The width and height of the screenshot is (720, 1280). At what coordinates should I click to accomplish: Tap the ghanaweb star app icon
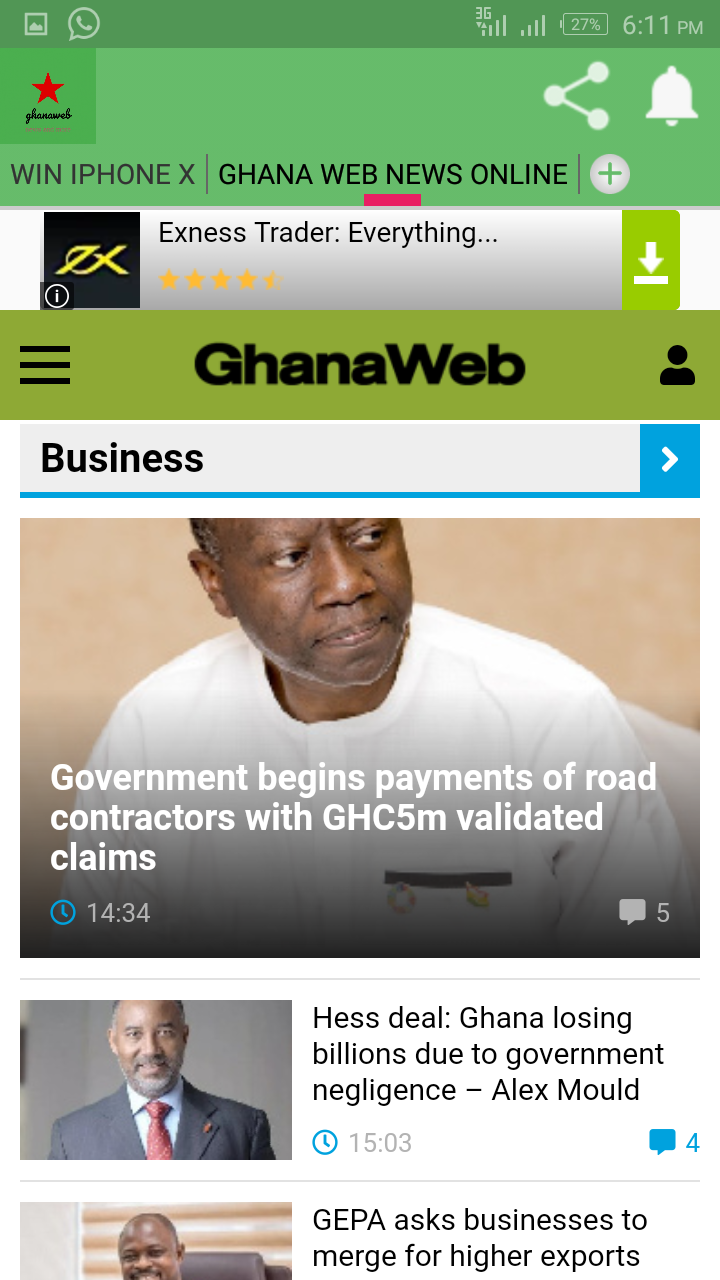click(x=48, y=96)
